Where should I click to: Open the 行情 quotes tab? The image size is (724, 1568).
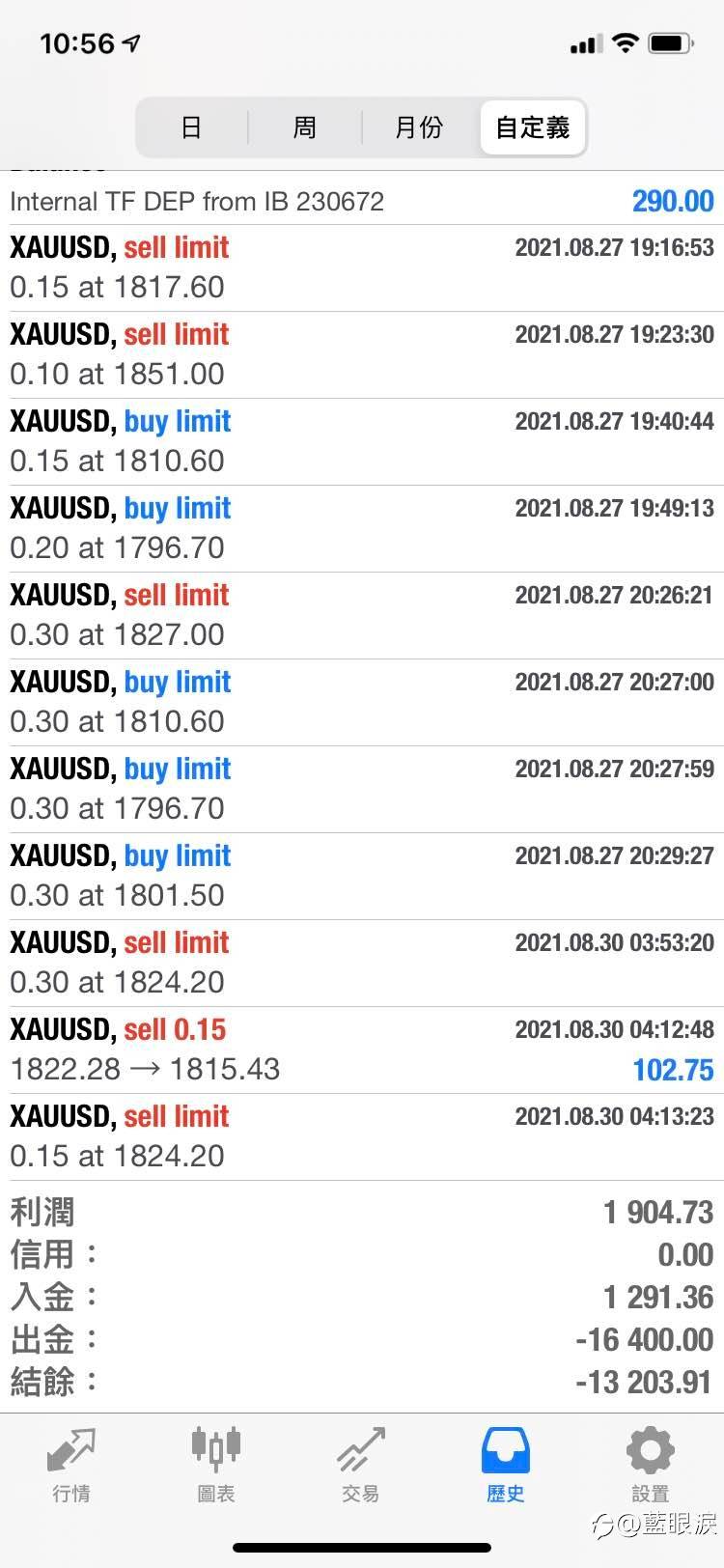[71, 1465]
